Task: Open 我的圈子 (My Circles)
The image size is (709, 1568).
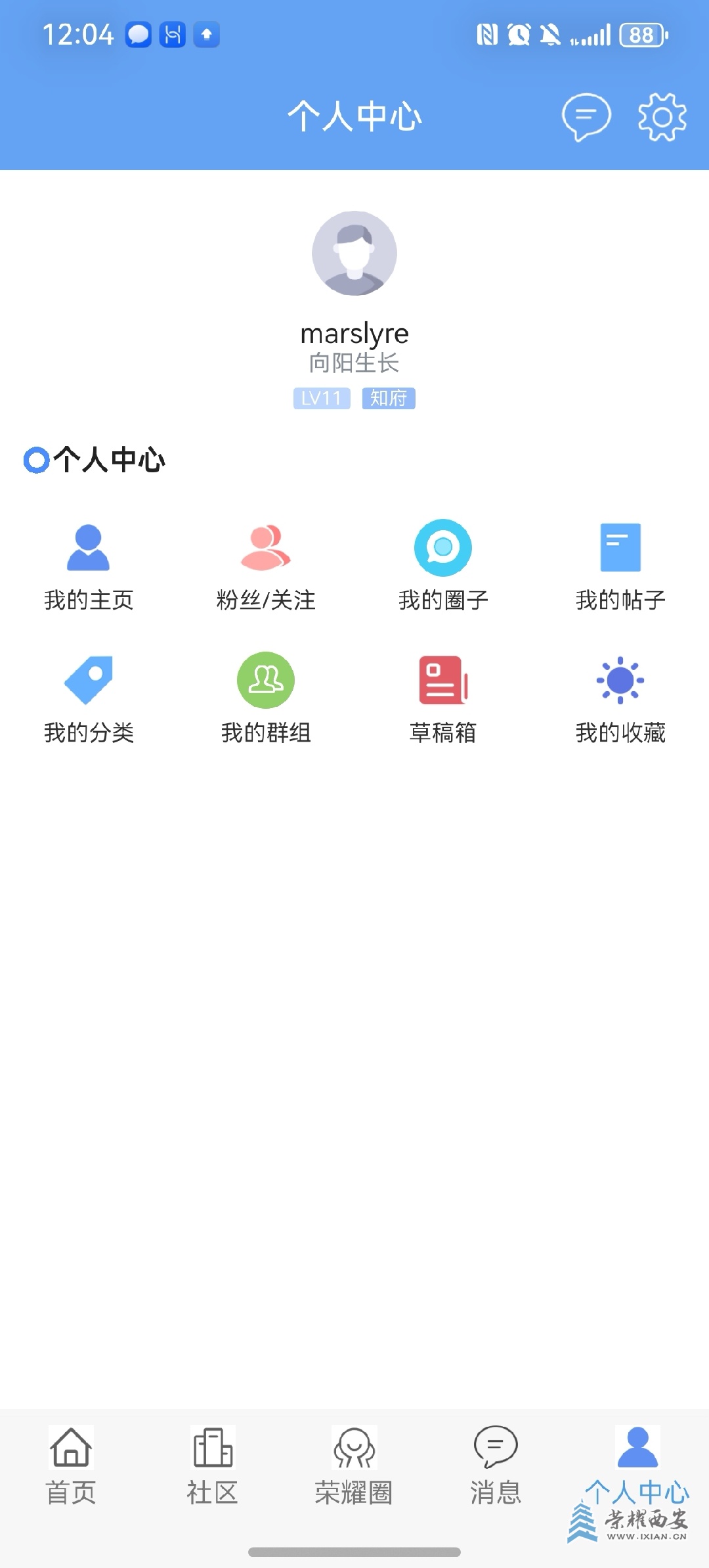Action: pos(443,566)
